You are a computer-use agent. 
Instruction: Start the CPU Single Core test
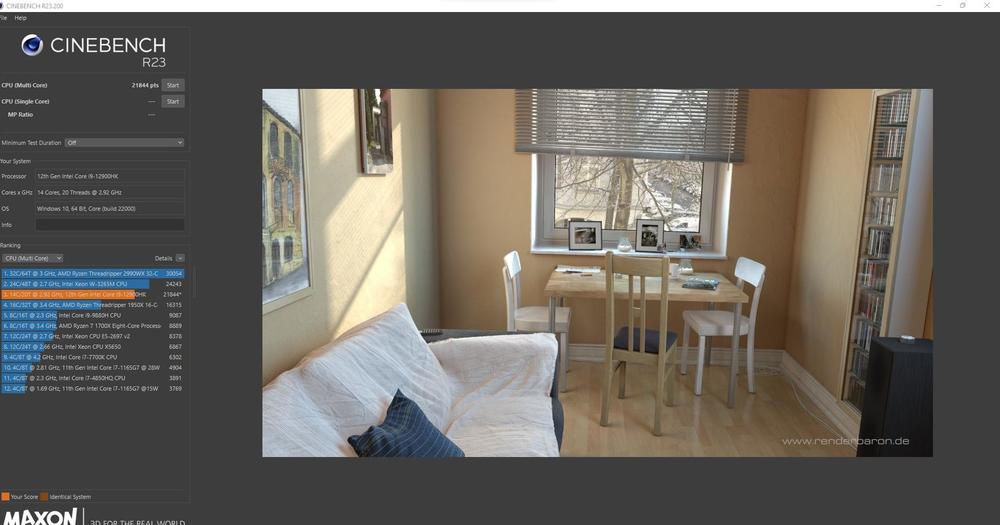pyautogui.click(x=173, y=101)
